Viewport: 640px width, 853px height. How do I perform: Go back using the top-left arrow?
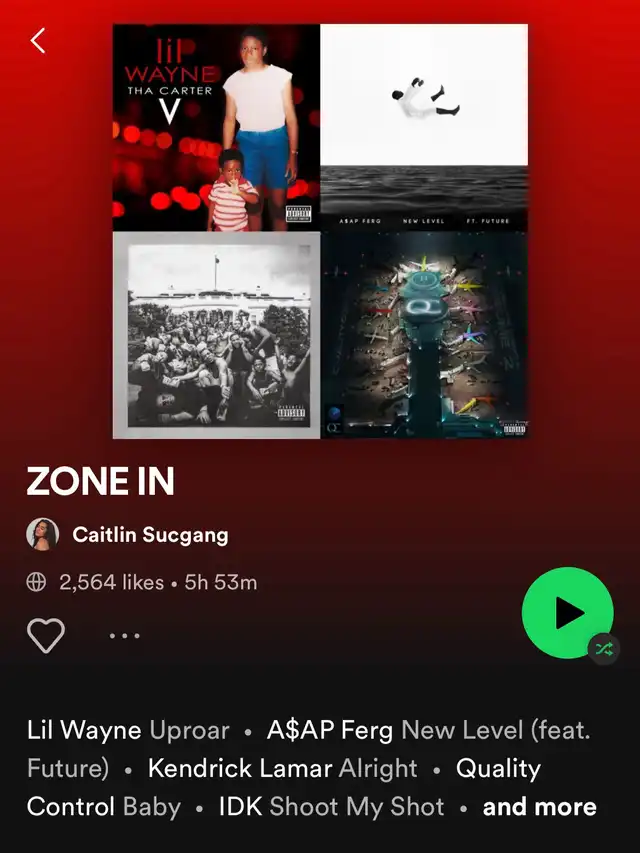click(38, 41)
